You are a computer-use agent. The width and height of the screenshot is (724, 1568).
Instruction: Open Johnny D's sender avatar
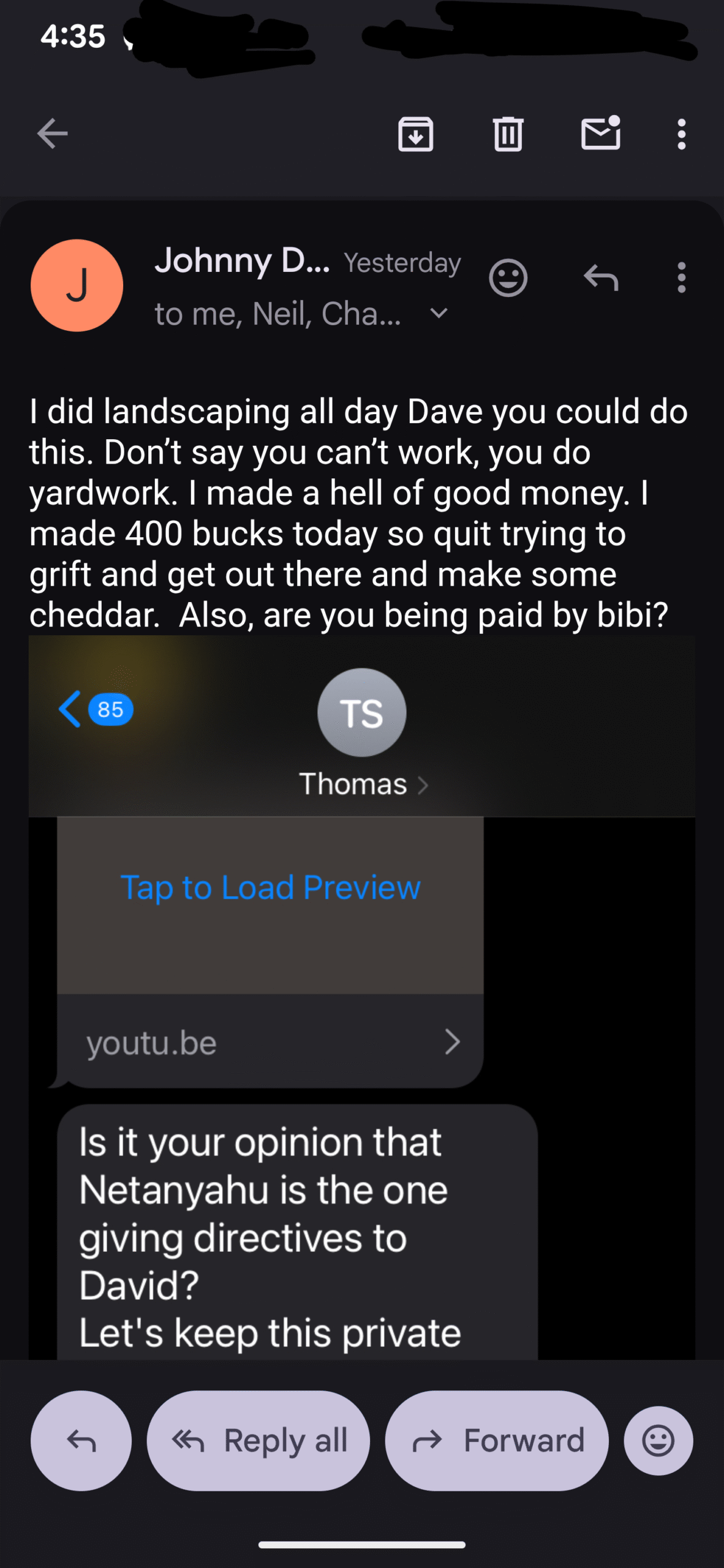(x=77, y=285)
